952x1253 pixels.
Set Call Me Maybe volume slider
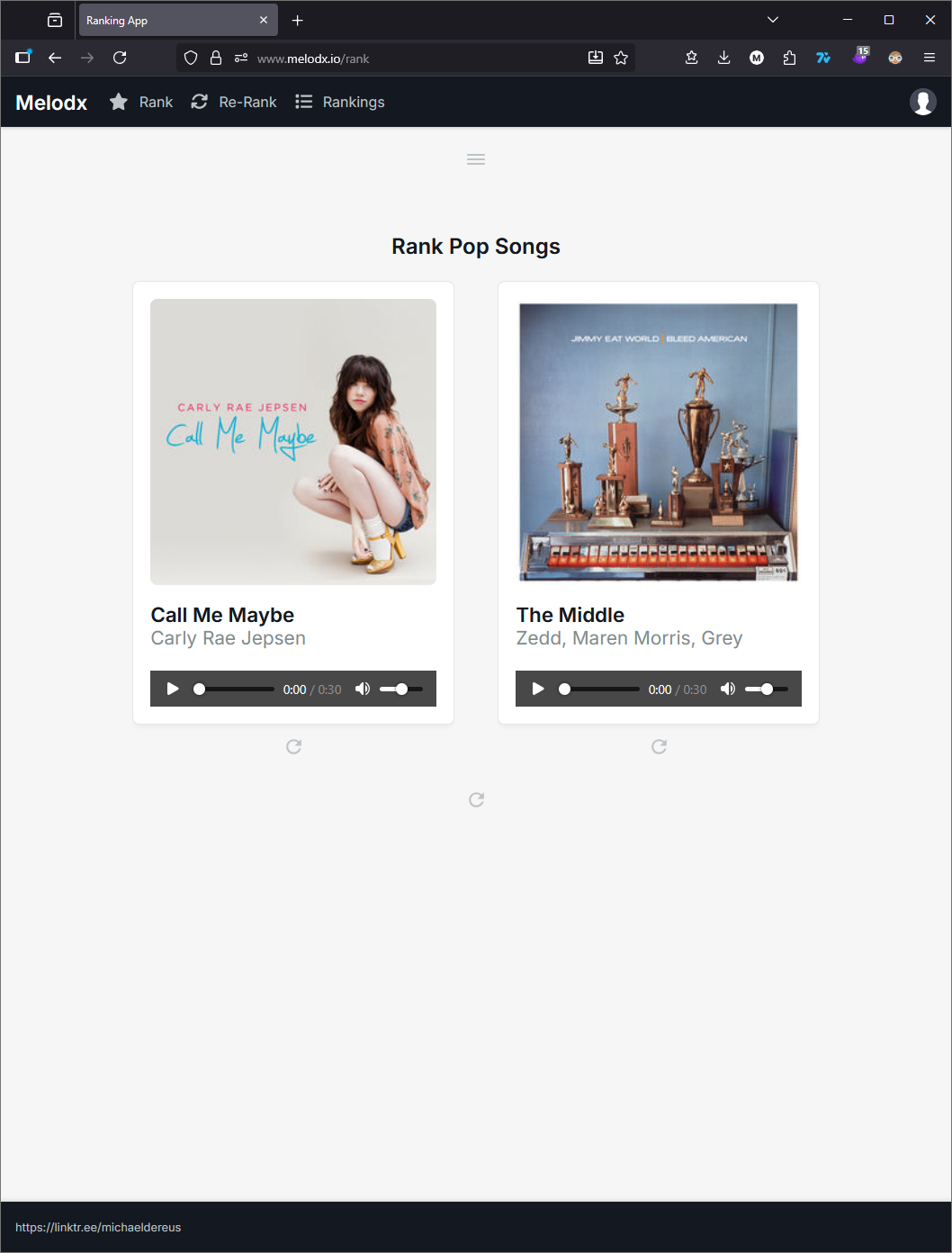point(401,689)
